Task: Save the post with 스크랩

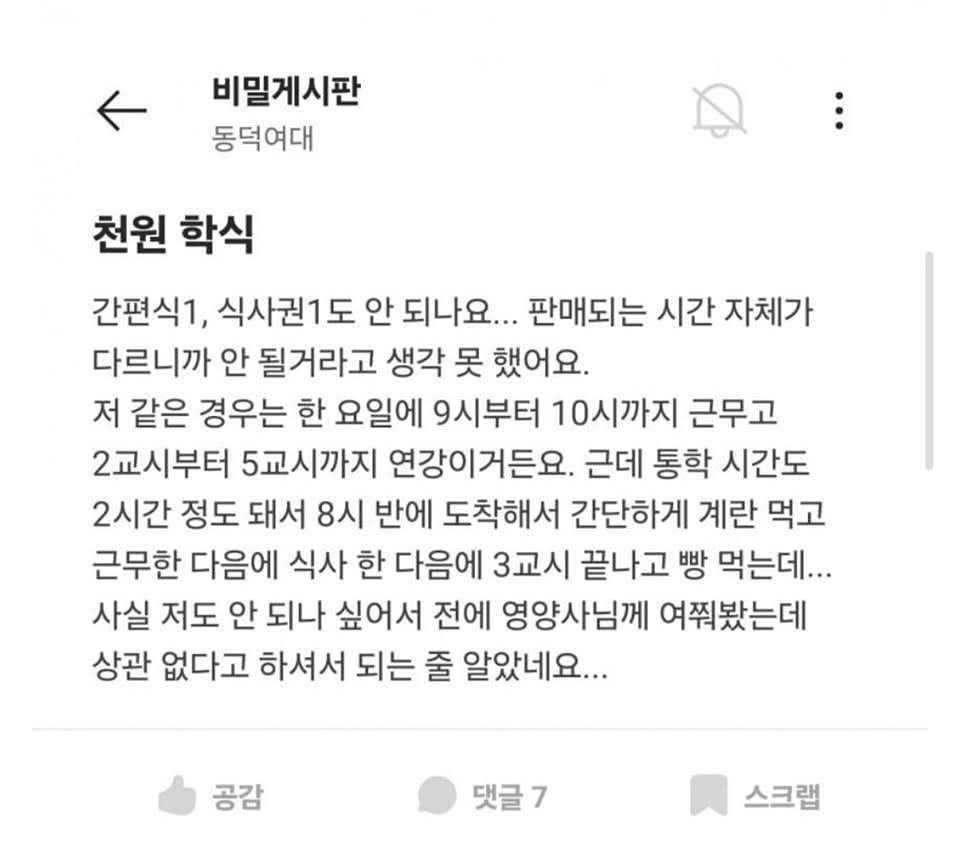Action: coord(756,796)
